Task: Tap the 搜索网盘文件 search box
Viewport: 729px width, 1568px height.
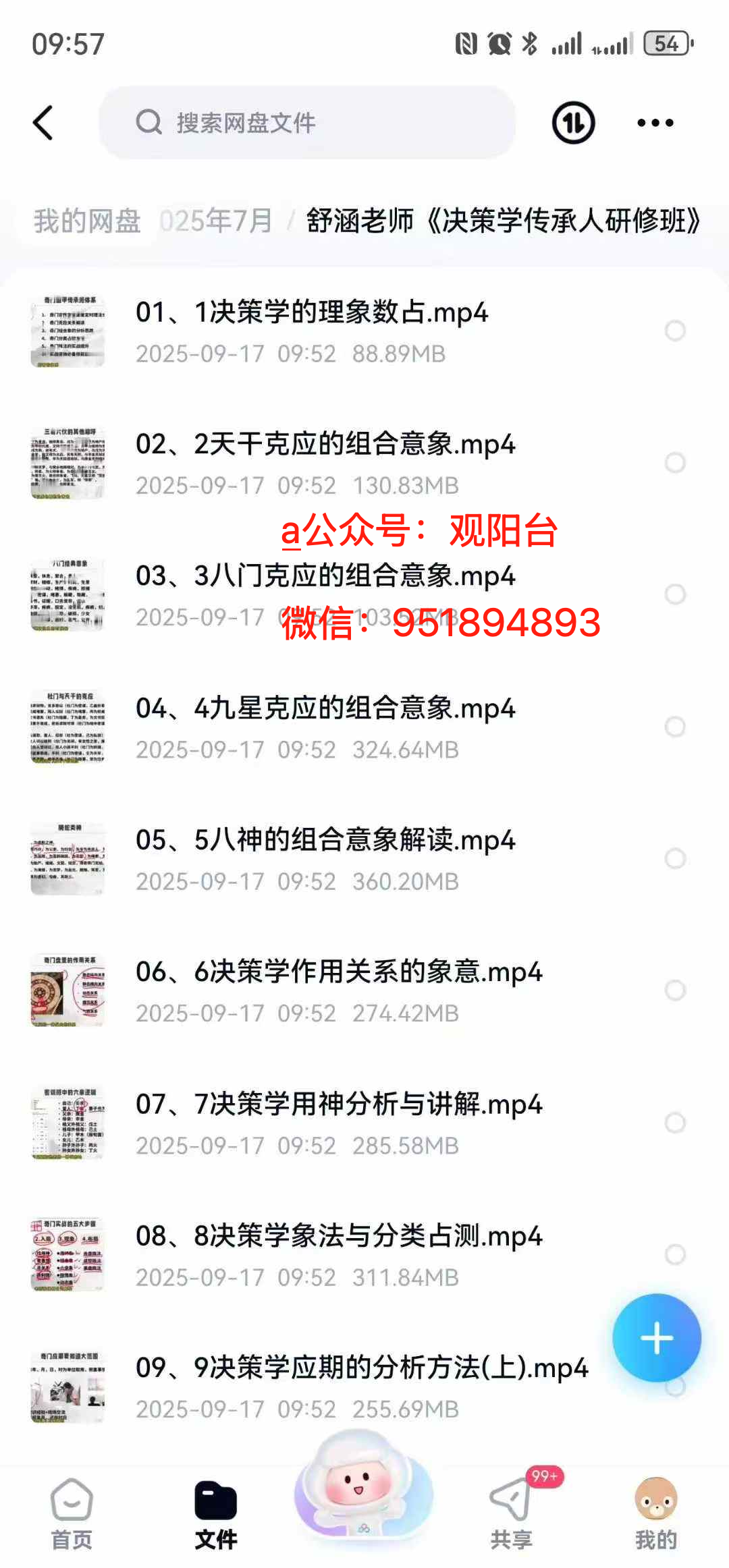Action: [x=307, y=123]
